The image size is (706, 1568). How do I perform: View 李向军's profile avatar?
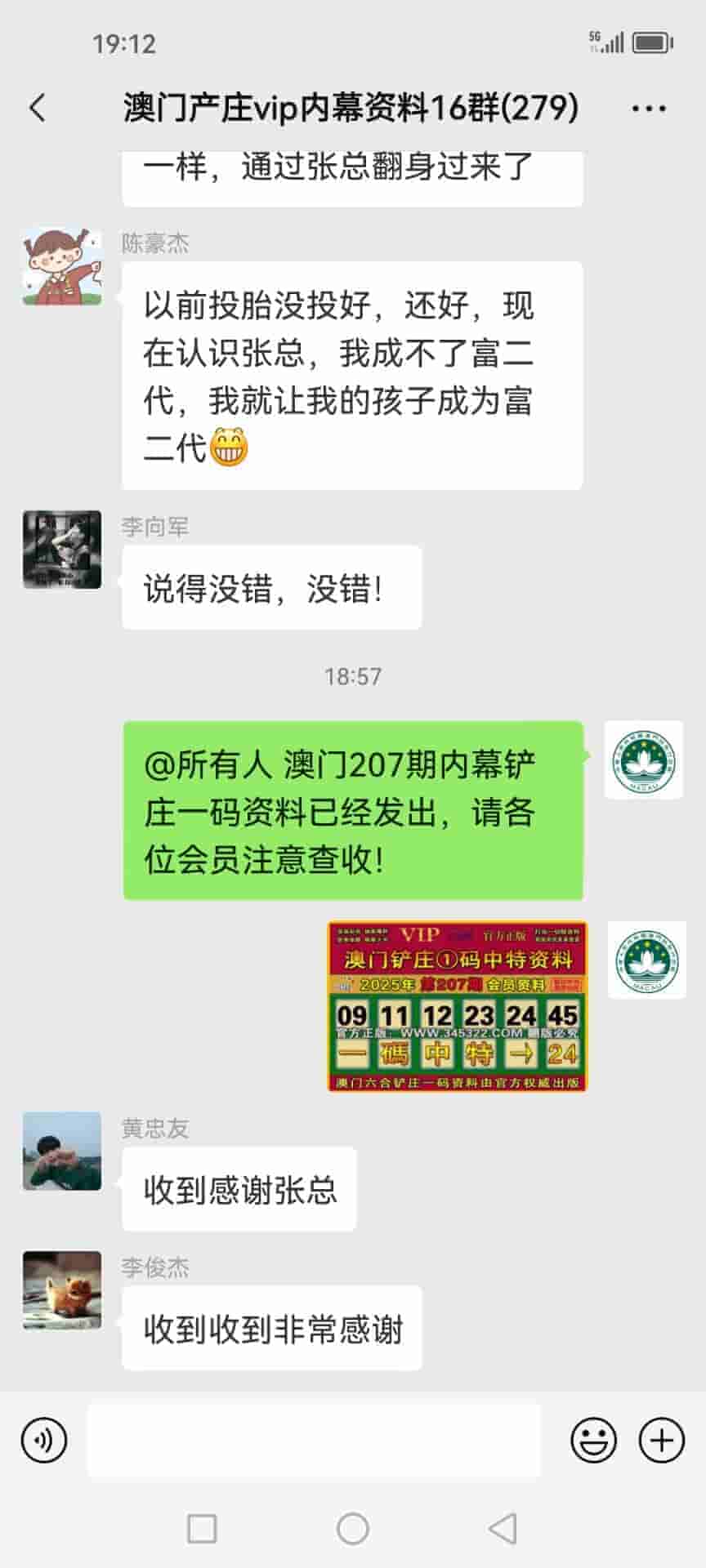62,550
